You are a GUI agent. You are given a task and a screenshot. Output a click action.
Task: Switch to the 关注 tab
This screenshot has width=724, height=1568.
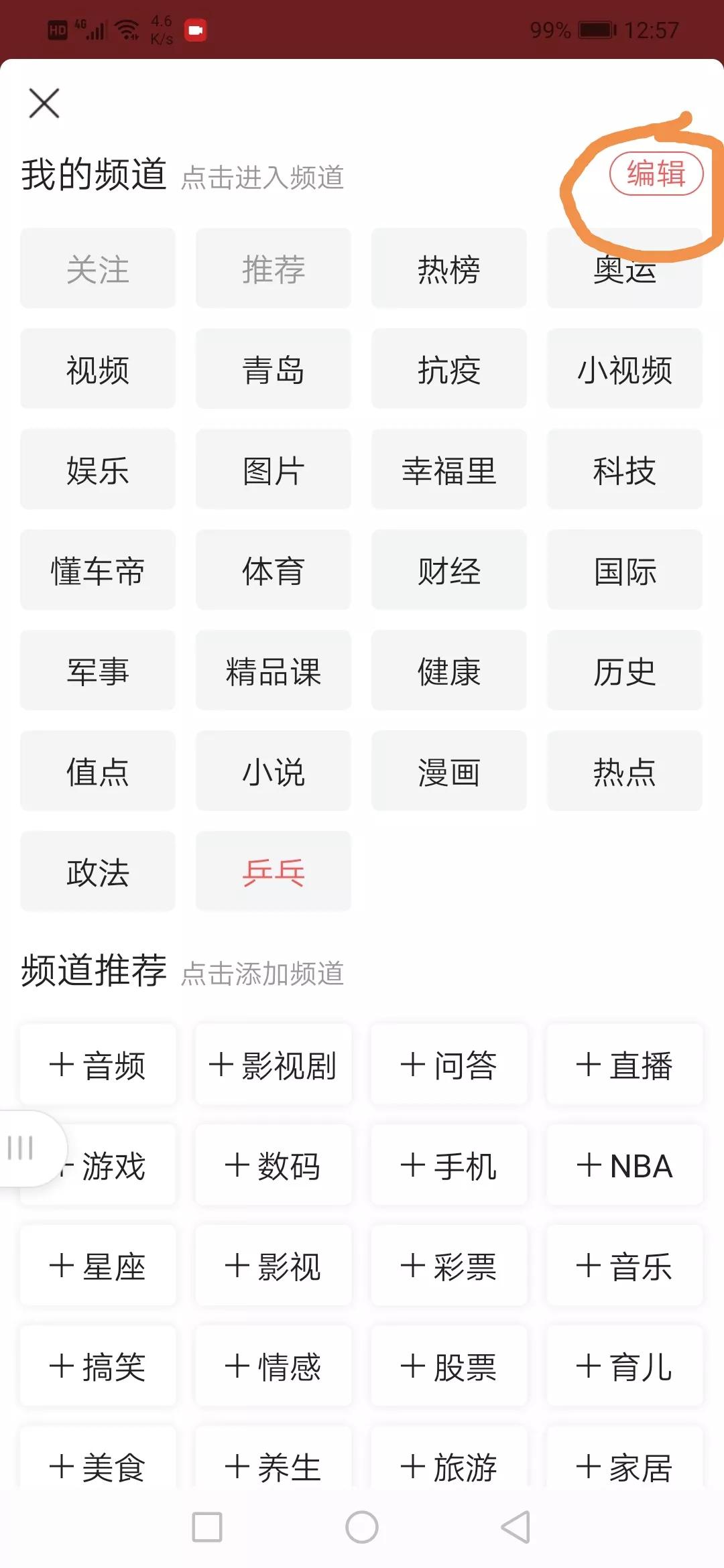[97, 269]
